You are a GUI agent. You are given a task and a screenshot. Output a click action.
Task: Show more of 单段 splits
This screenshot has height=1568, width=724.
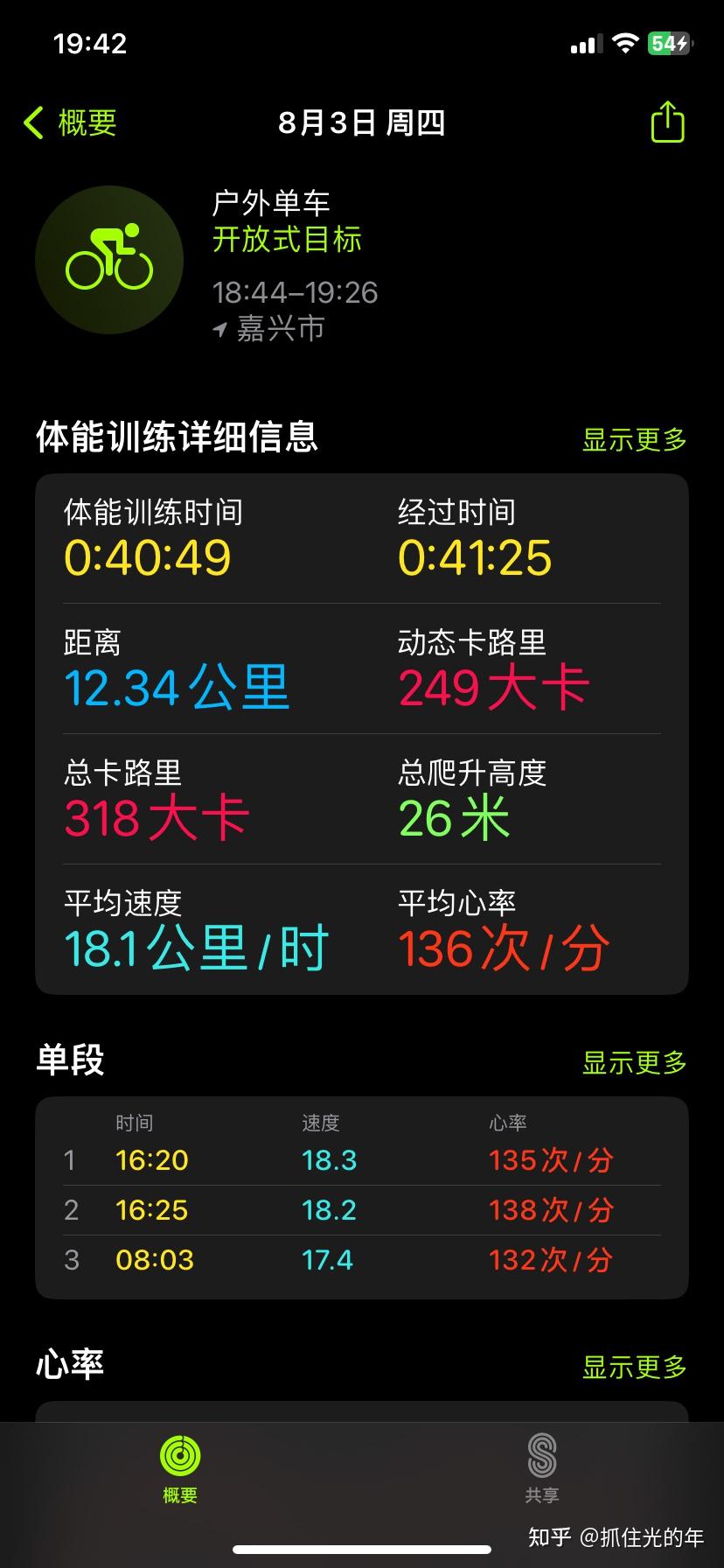click(634, 1062)
